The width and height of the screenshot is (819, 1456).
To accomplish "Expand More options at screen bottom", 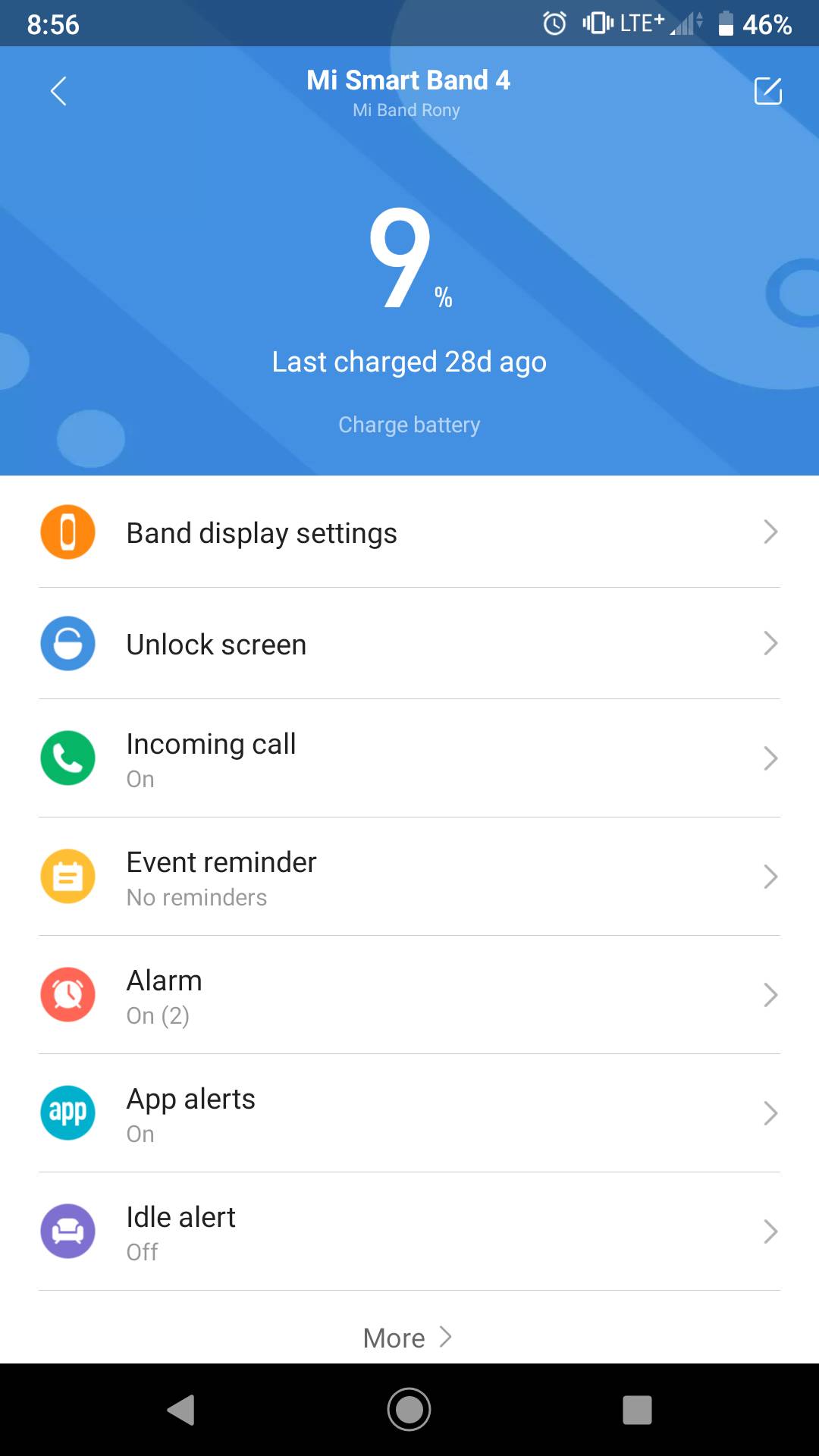I will [408, 1338].
